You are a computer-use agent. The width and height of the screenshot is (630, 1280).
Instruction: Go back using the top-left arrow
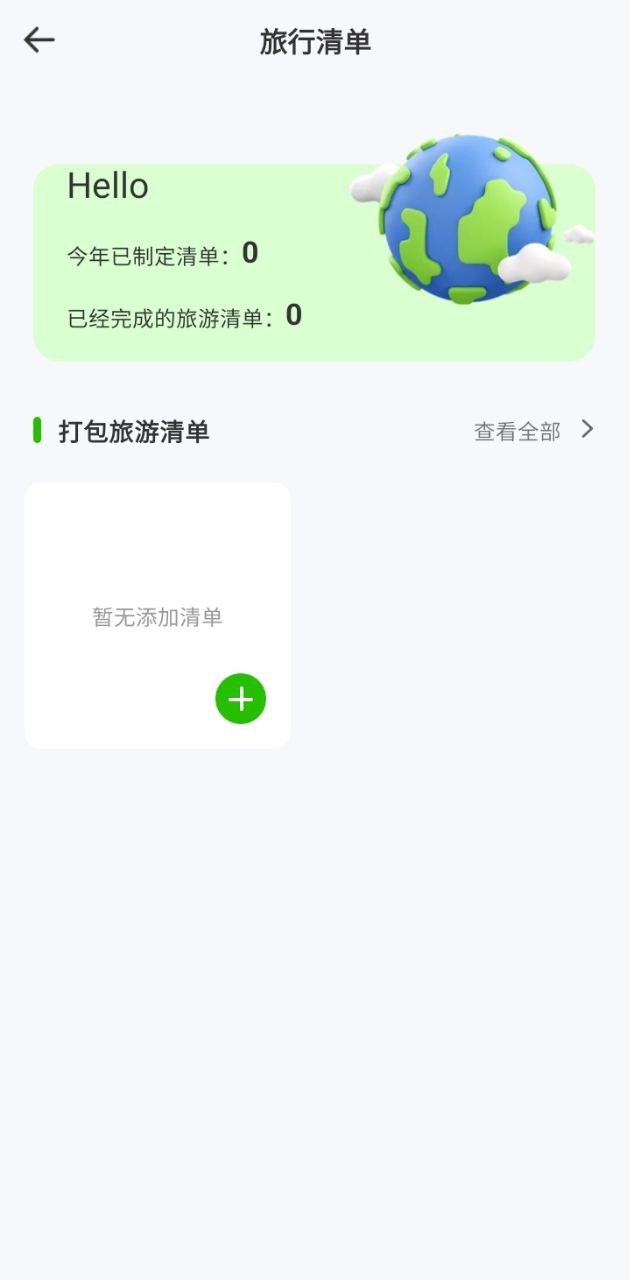pyautogui.click(x=39, y=40)
